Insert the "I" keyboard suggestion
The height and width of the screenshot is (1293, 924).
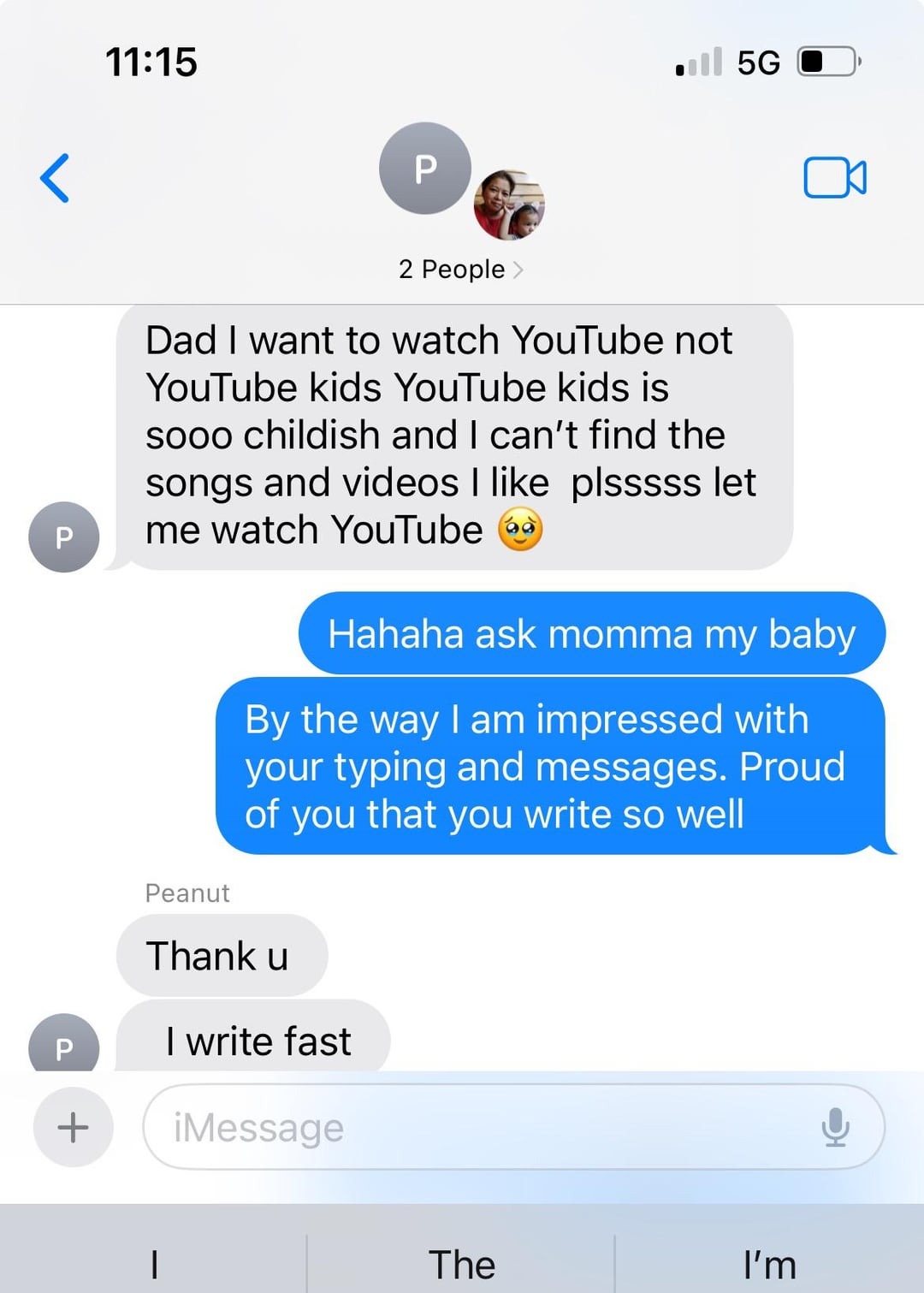(x=154, y=1264)
